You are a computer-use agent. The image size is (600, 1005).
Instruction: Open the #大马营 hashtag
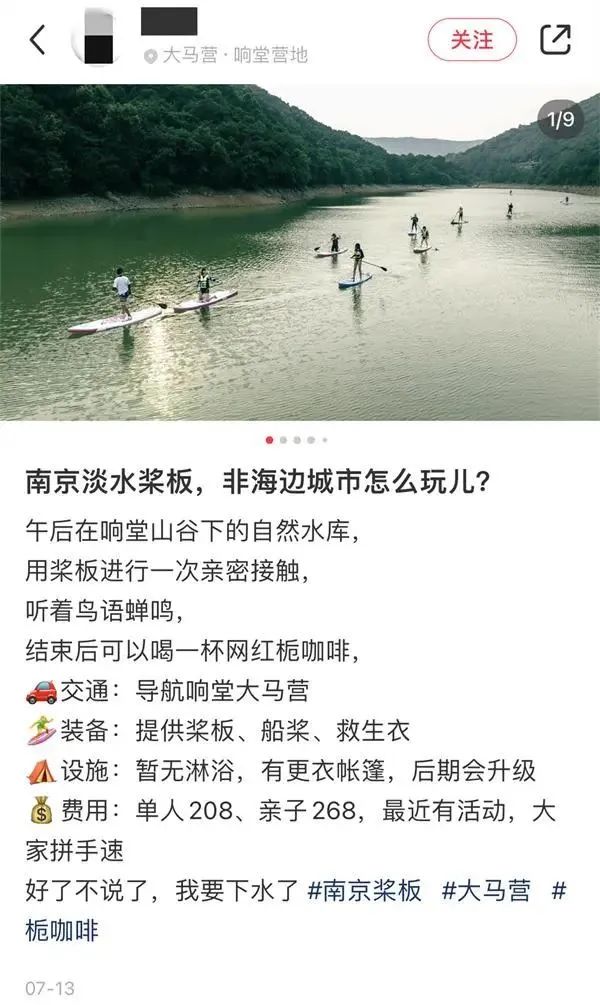(486, 891)
